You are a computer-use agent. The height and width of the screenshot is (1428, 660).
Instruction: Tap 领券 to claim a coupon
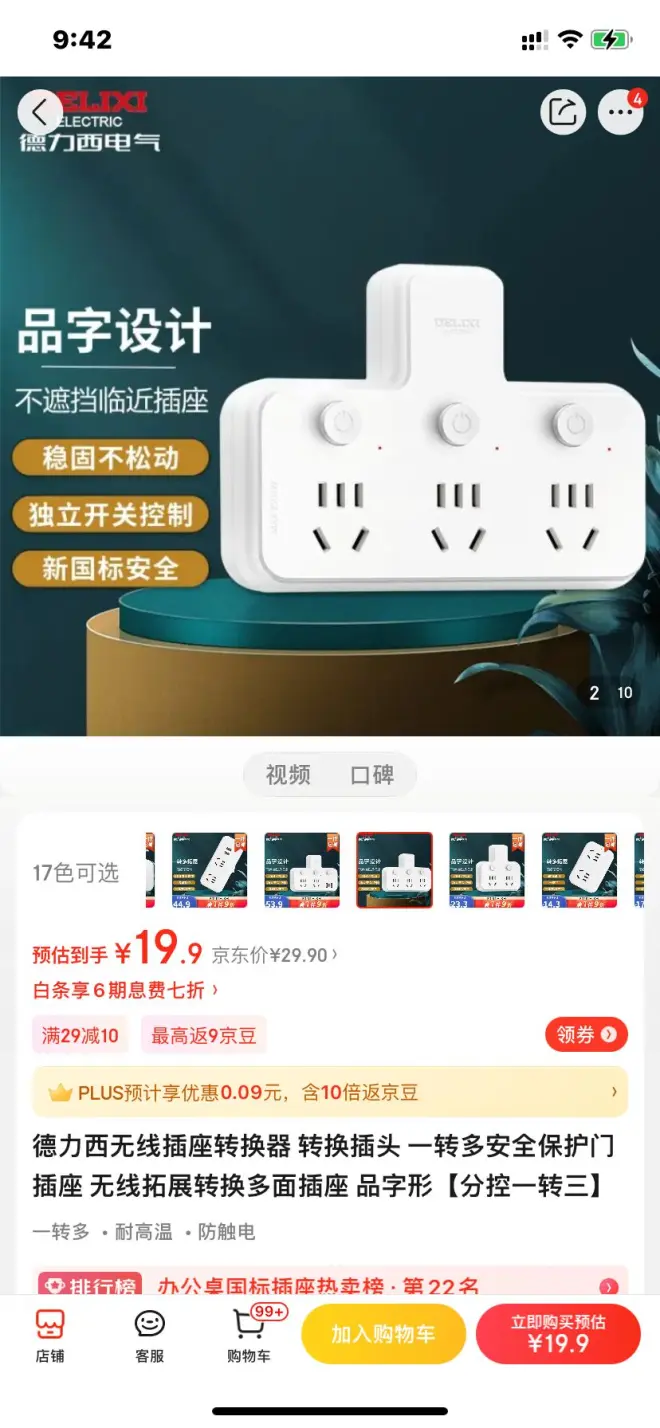pyautogui.click(x=586, y=1034)
